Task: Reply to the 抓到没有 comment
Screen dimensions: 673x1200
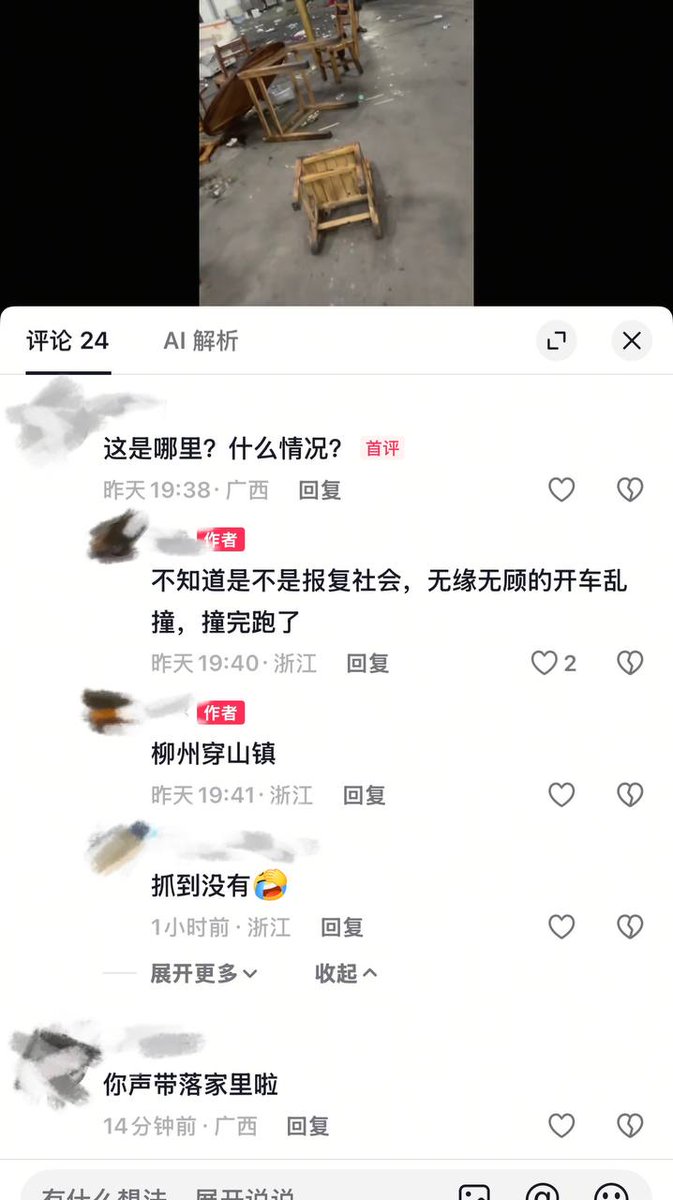Action: [x=342, y=927]
